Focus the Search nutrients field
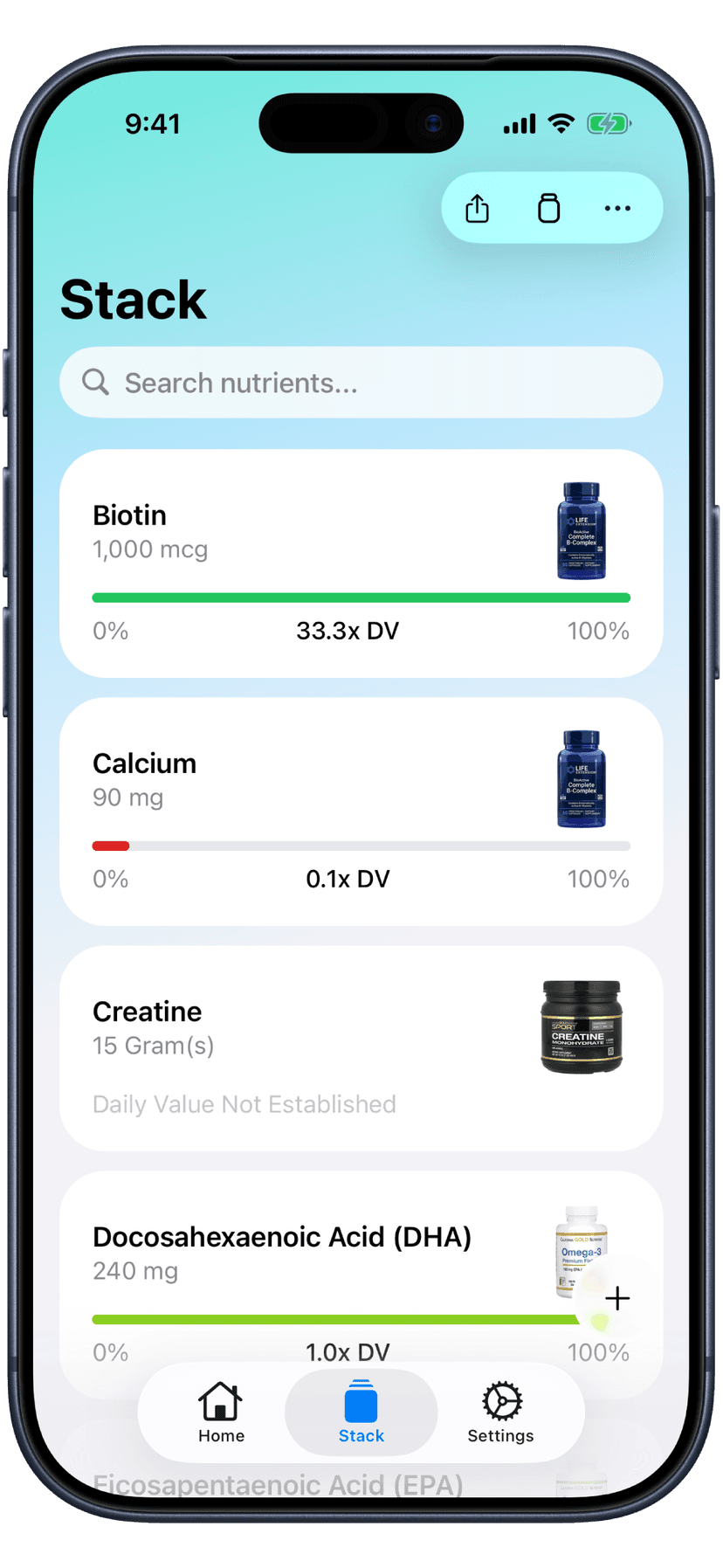This screenshot has width=723, height=1568. tap(361, 383)
